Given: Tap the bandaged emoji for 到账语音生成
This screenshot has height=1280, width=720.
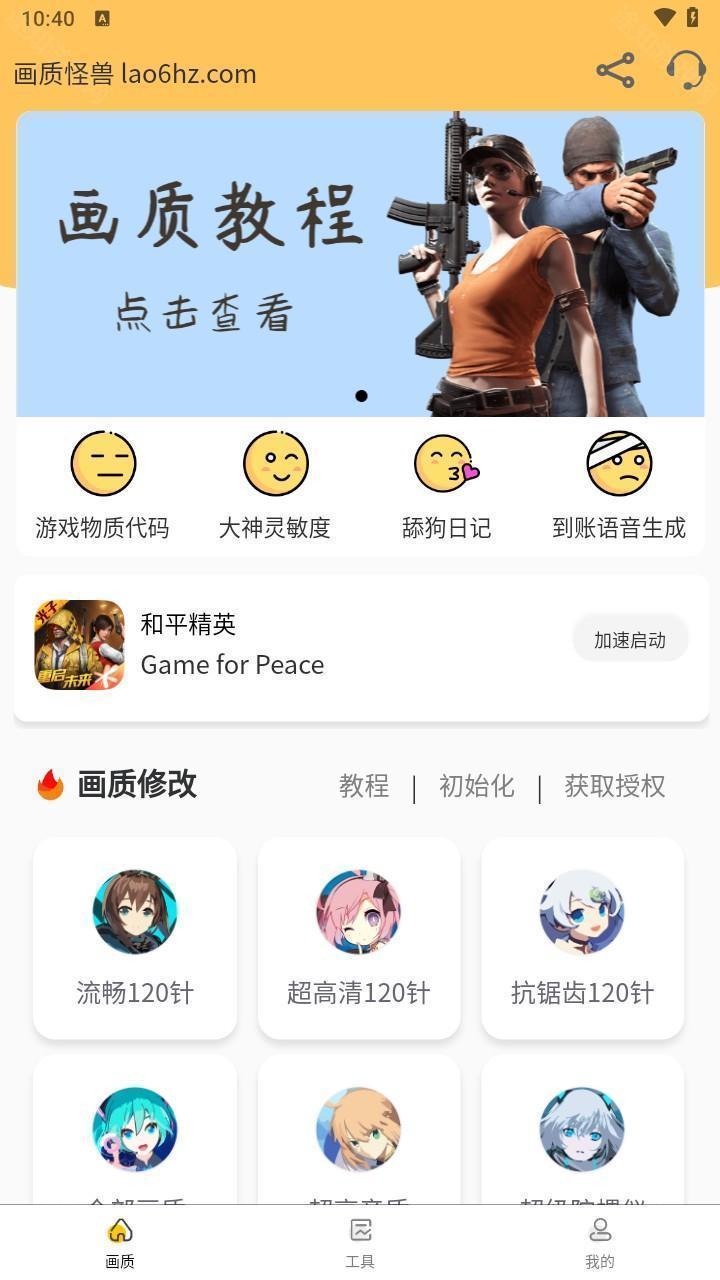Looking at the screenshot, I should (619, 463).
